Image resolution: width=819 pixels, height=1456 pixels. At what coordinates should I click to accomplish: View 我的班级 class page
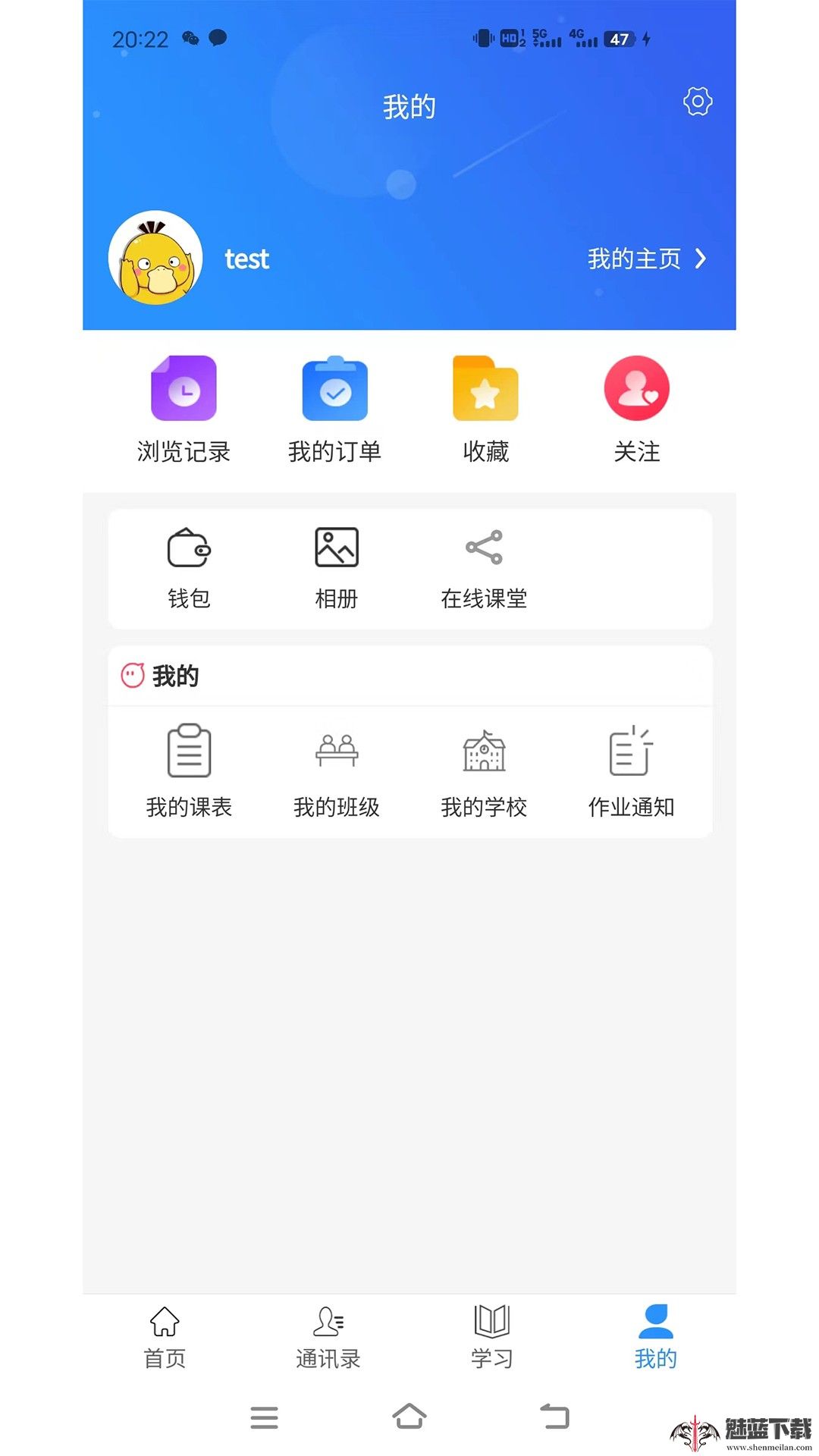(x=337, y=770)
